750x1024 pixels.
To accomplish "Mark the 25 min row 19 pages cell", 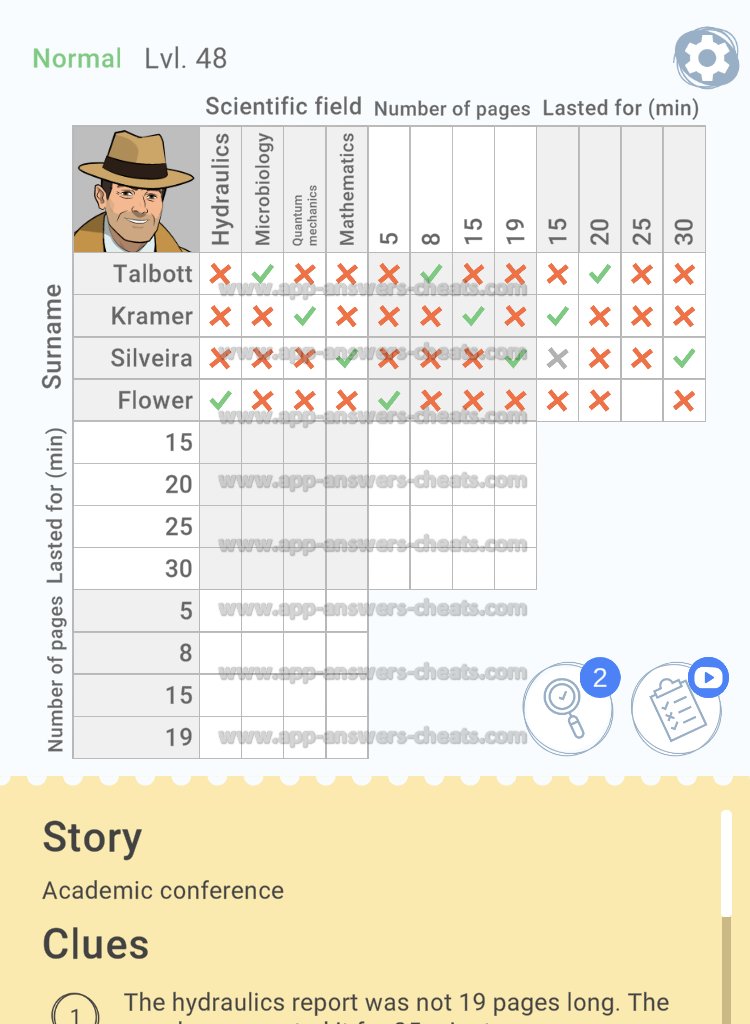I will click(x=515, y=526).
